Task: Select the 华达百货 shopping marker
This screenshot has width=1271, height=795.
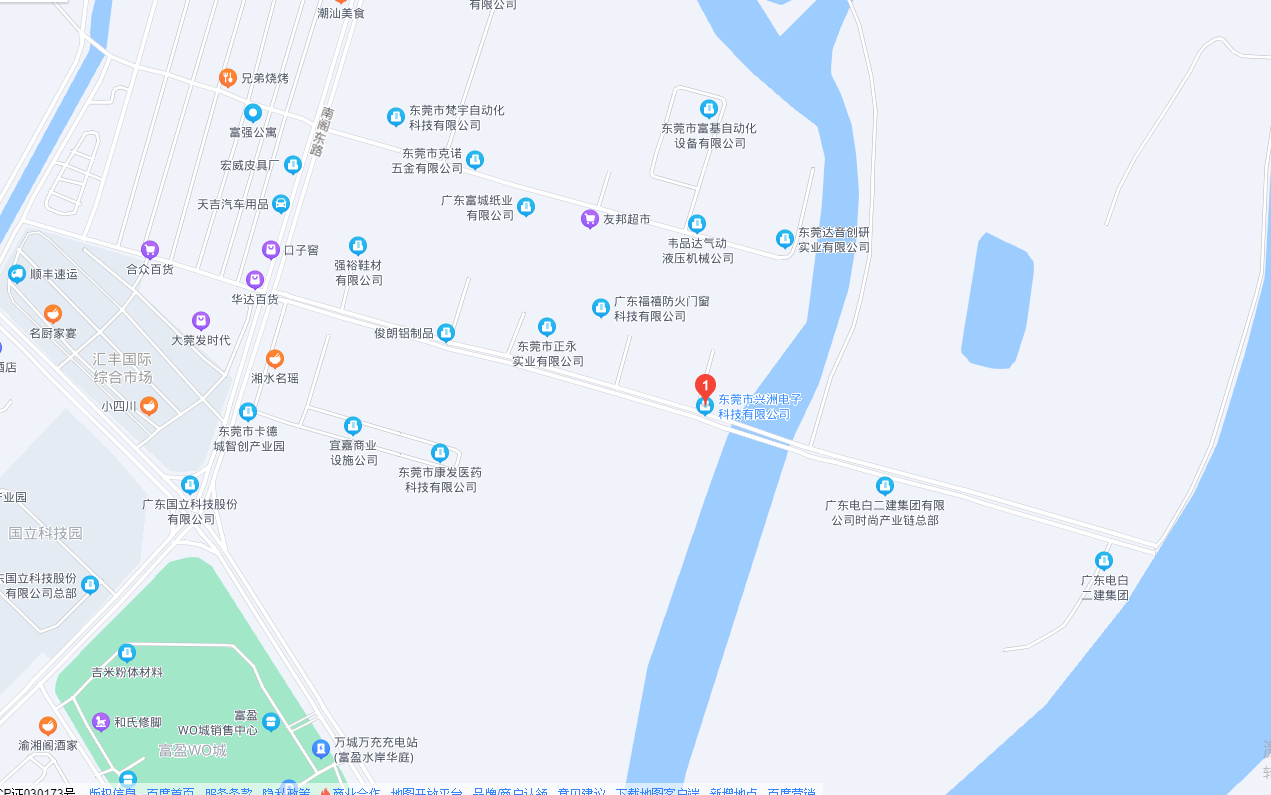Action: [x=255, y=280]
